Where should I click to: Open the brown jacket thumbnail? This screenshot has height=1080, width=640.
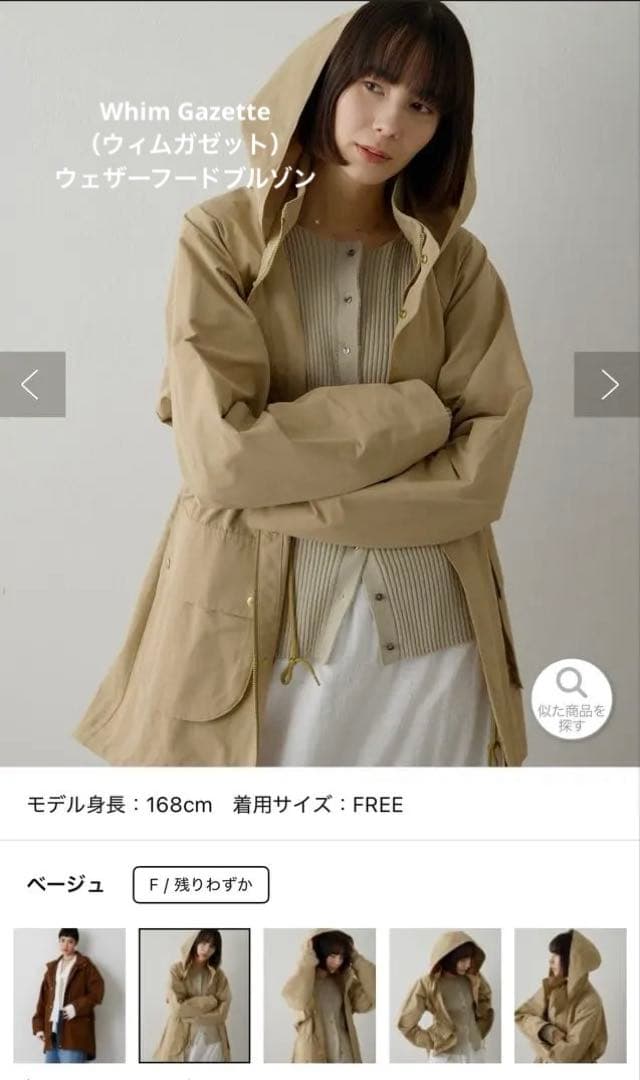(70, 995)
